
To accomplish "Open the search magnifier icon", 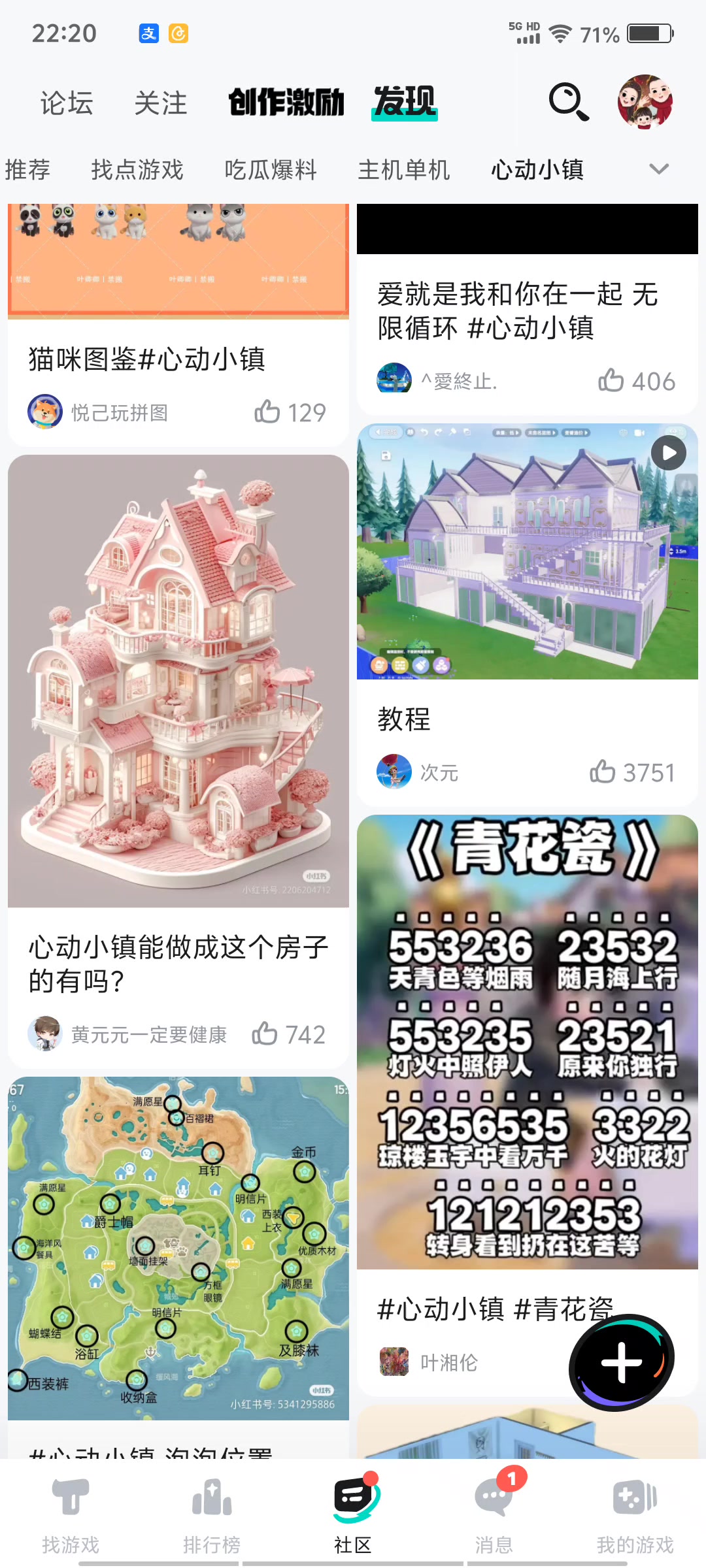I will pos(569,102).
